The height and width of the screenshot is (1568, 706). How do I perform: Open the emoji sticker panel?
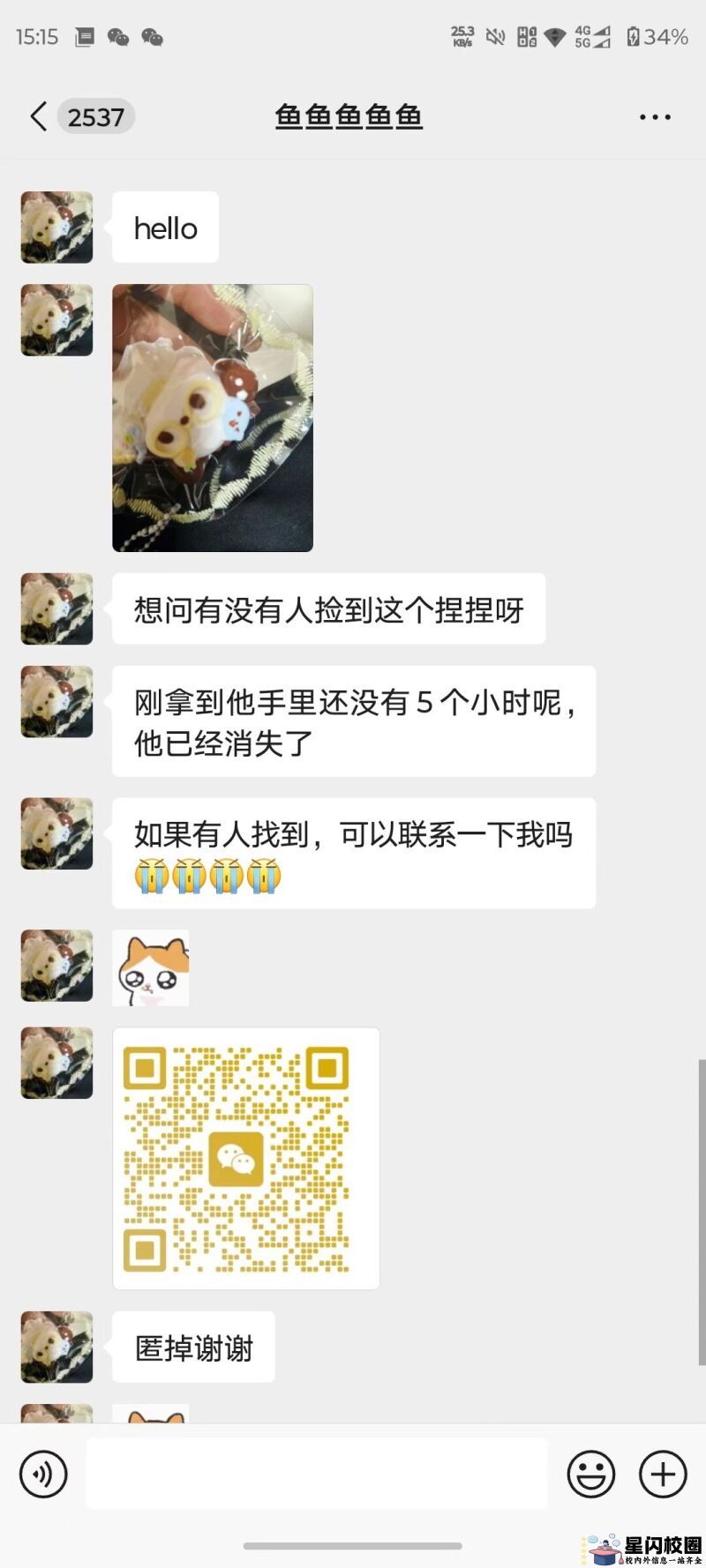[590, 1474]
